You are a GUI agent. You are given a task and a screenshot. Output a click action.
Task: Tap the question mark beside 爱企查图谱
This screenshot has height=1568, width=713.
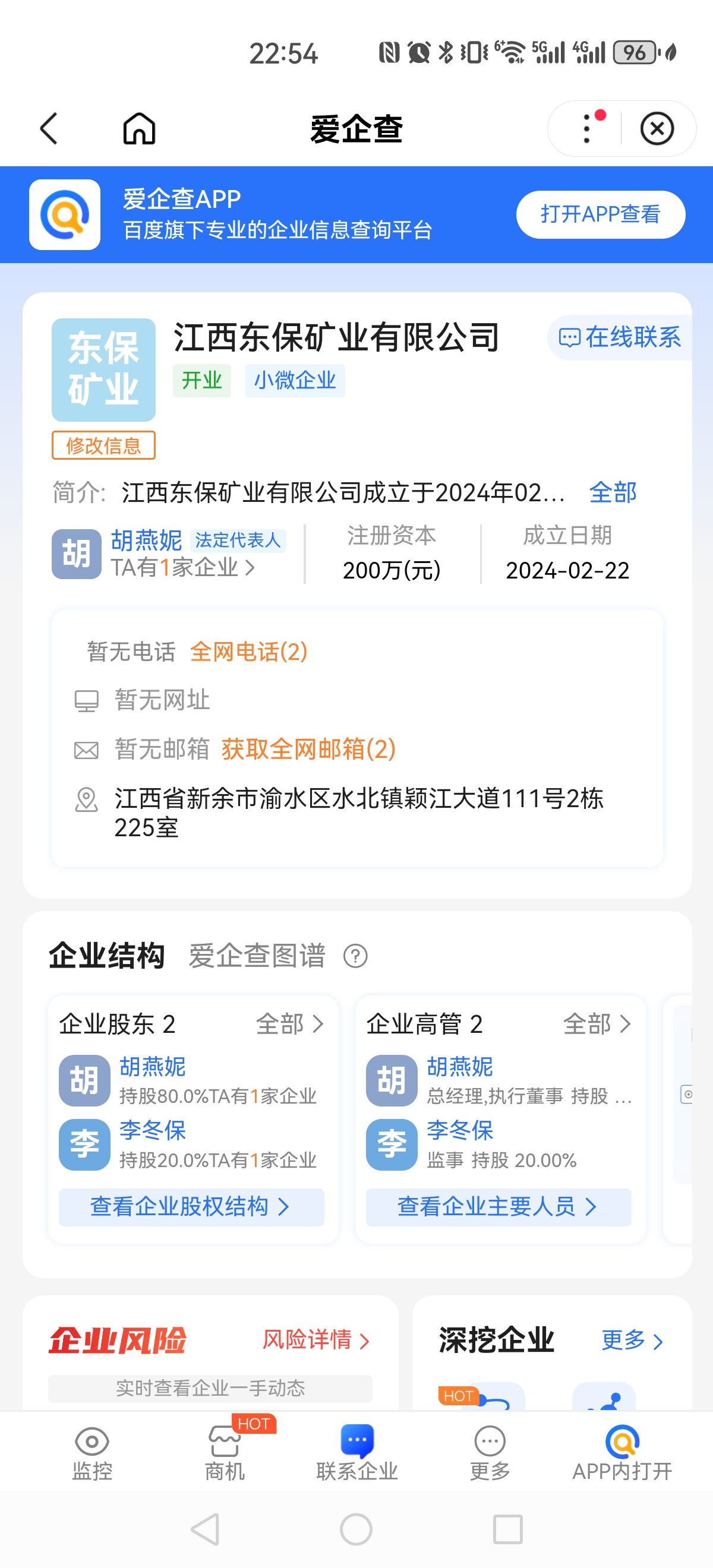pyautogui.click(x=356, y=956)
